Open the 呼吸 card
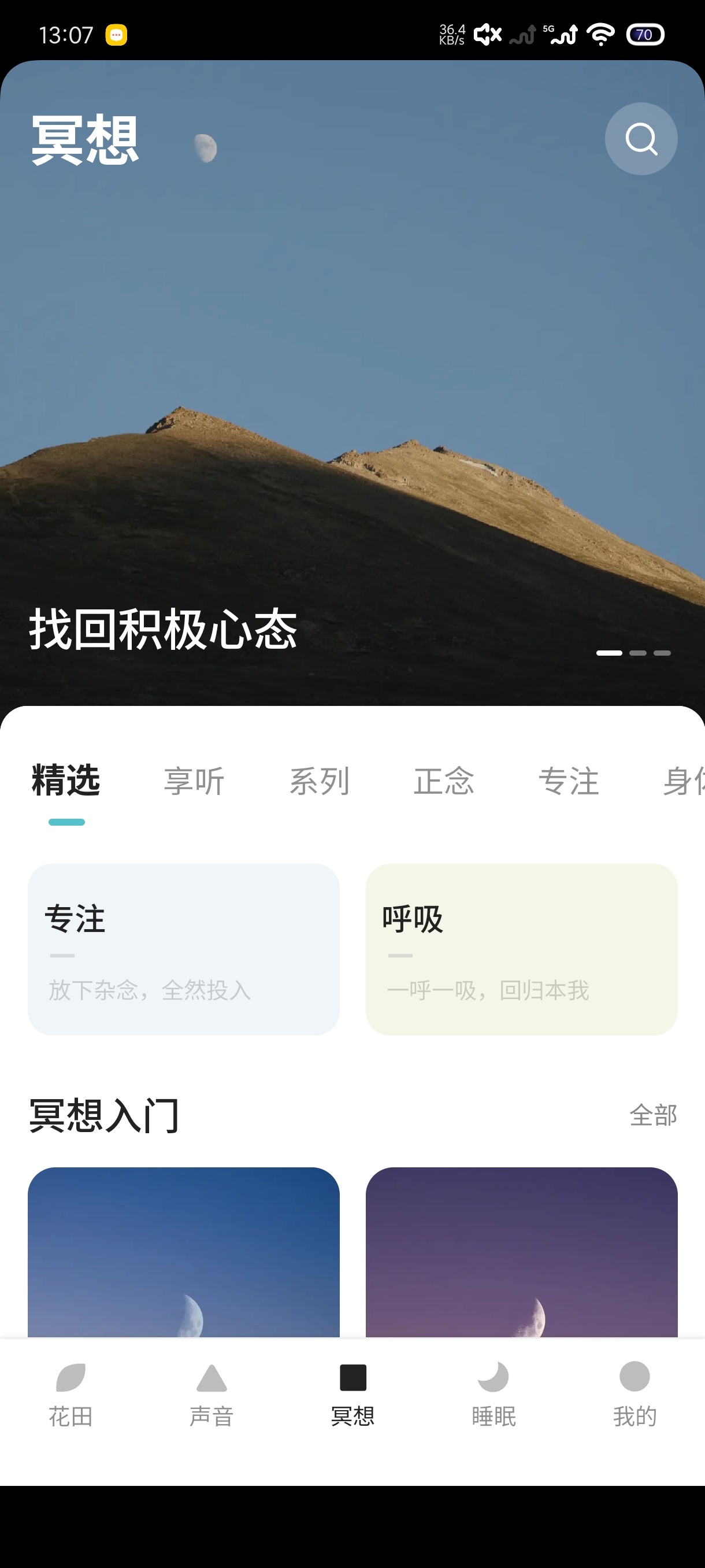Screen dimensions: 705x1568 [521, 949]
